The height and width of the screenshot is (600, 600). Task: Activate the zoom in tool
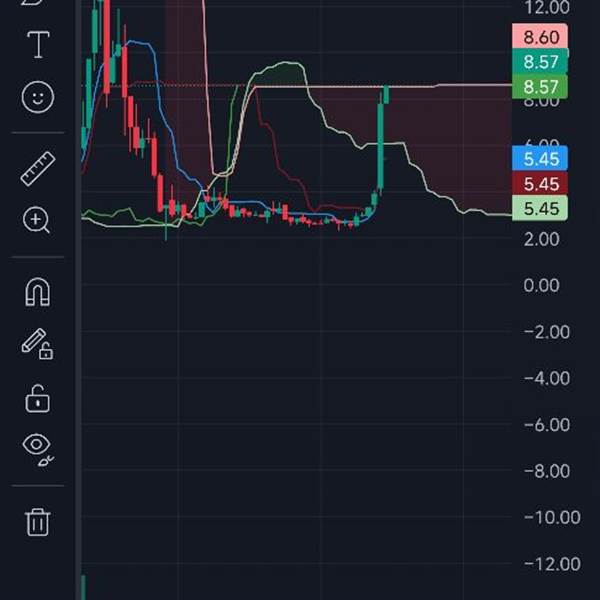(38, 220)
